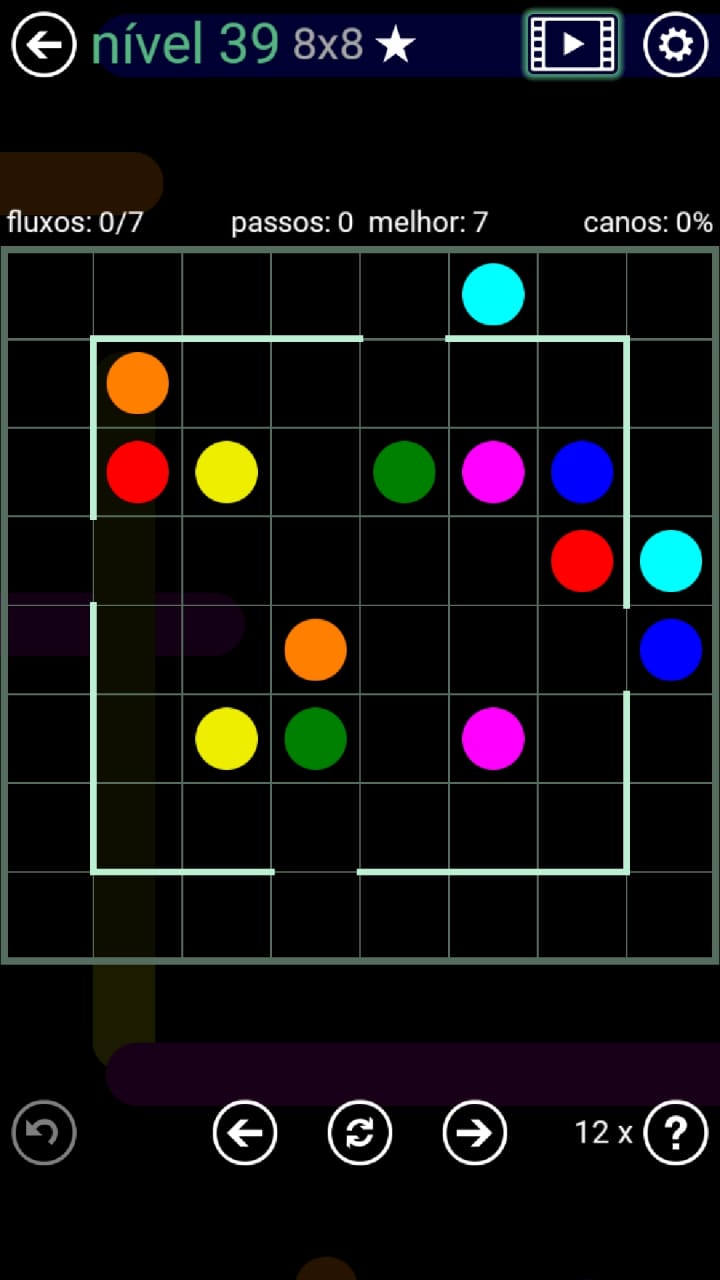This screenshot has height=1280, width=720.
Task: Open the settings gear
Action: (675, 44)
